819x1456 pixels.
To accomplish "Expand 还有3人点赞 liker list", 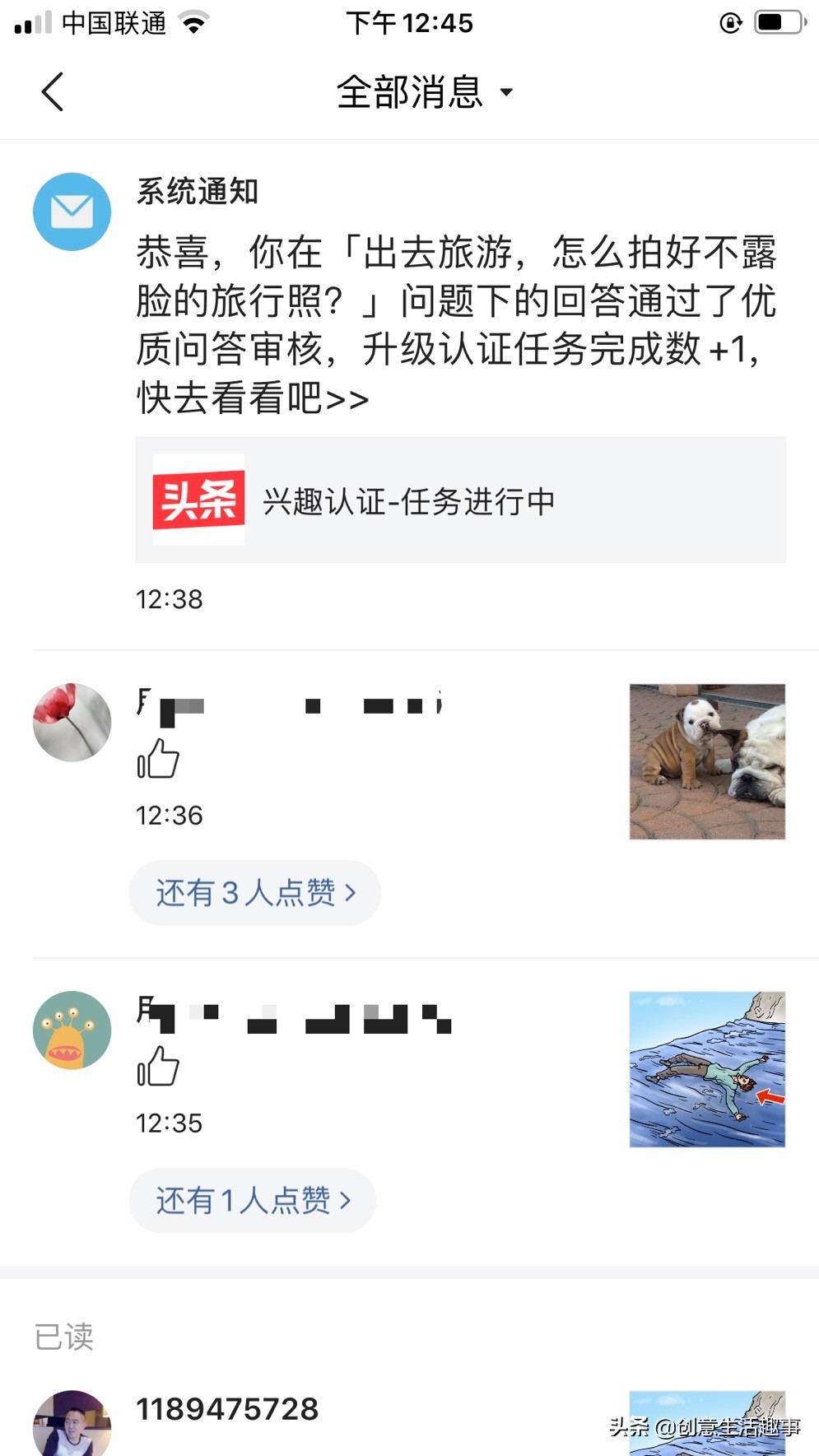I will point(254,892).
